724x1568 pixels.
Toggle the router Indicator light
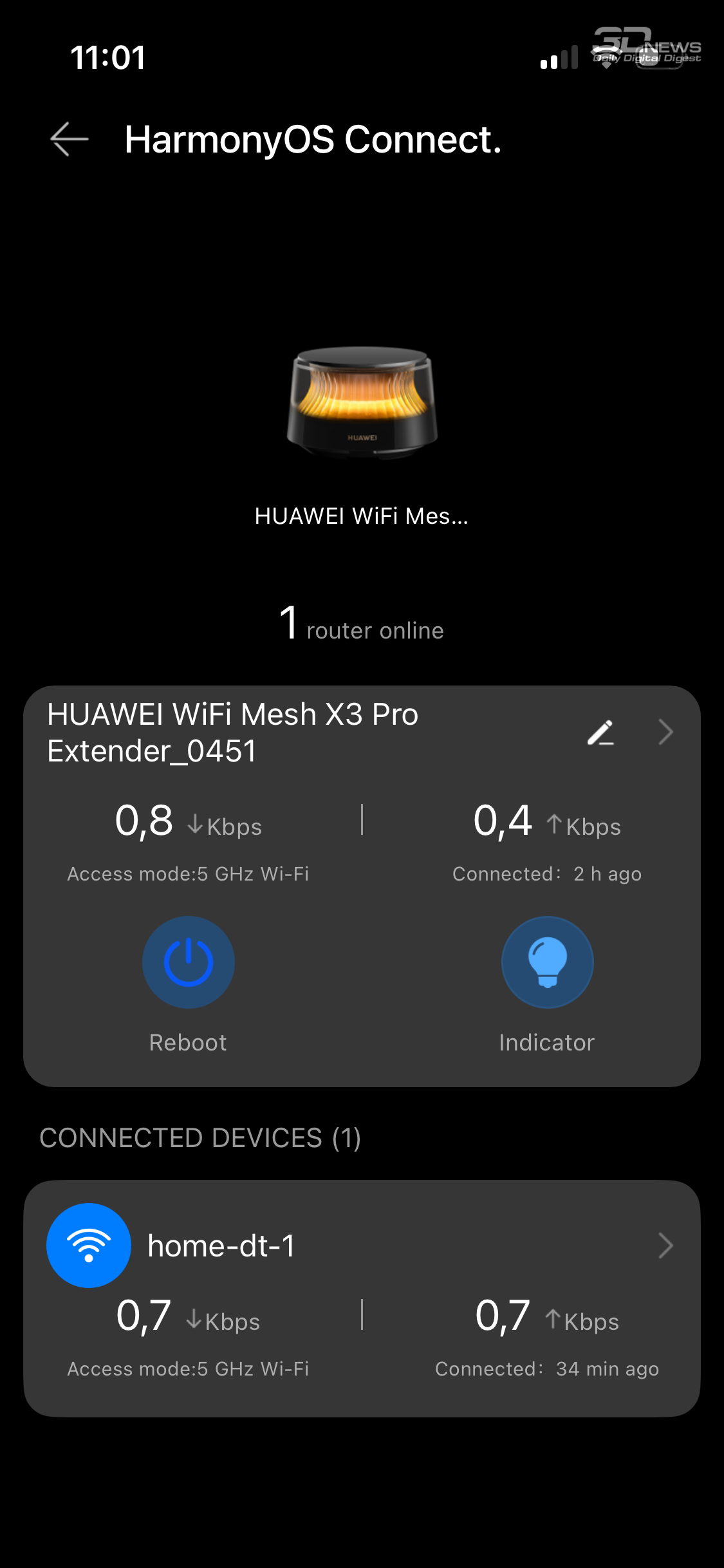547,962
